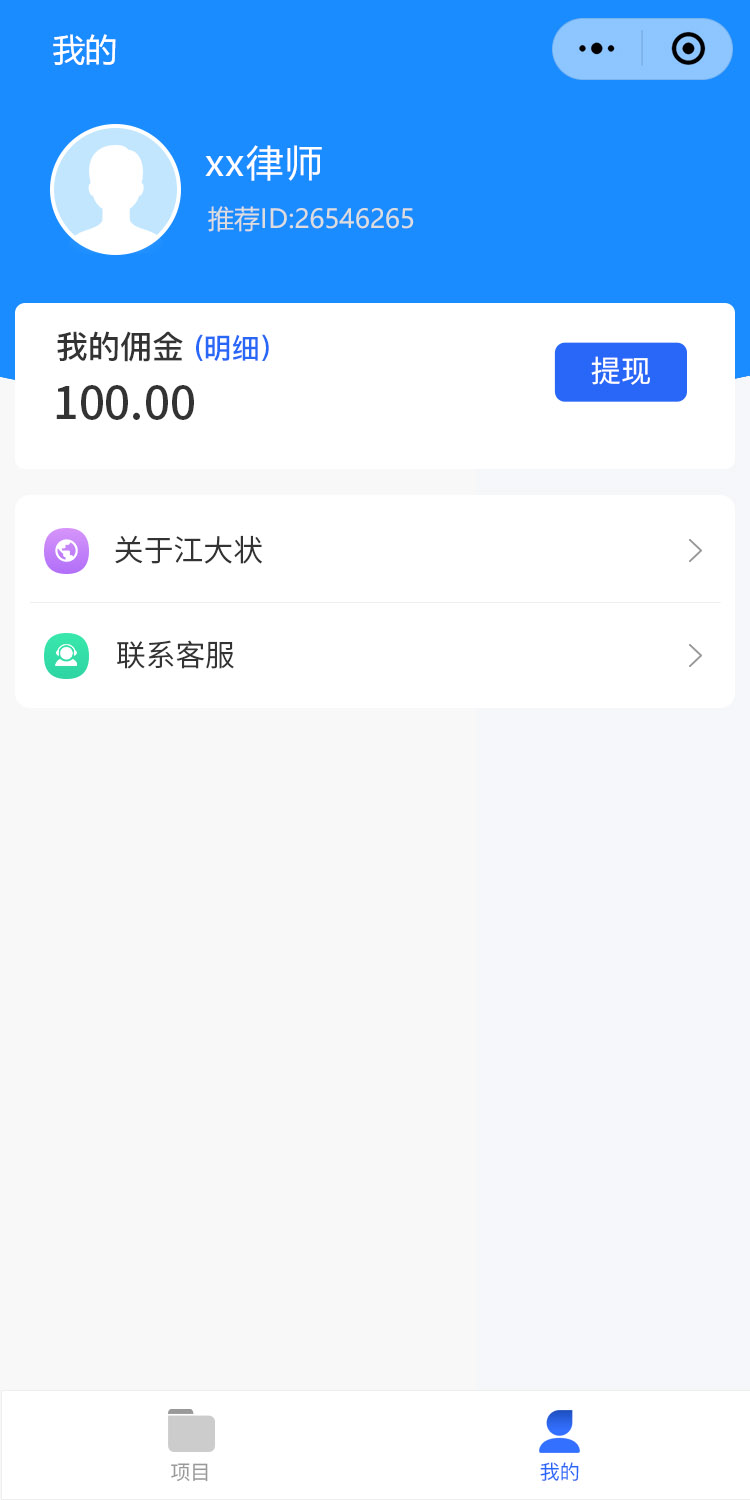Select the 我的 tab
750x1500 pixels.
click(x=560, y=1444)
